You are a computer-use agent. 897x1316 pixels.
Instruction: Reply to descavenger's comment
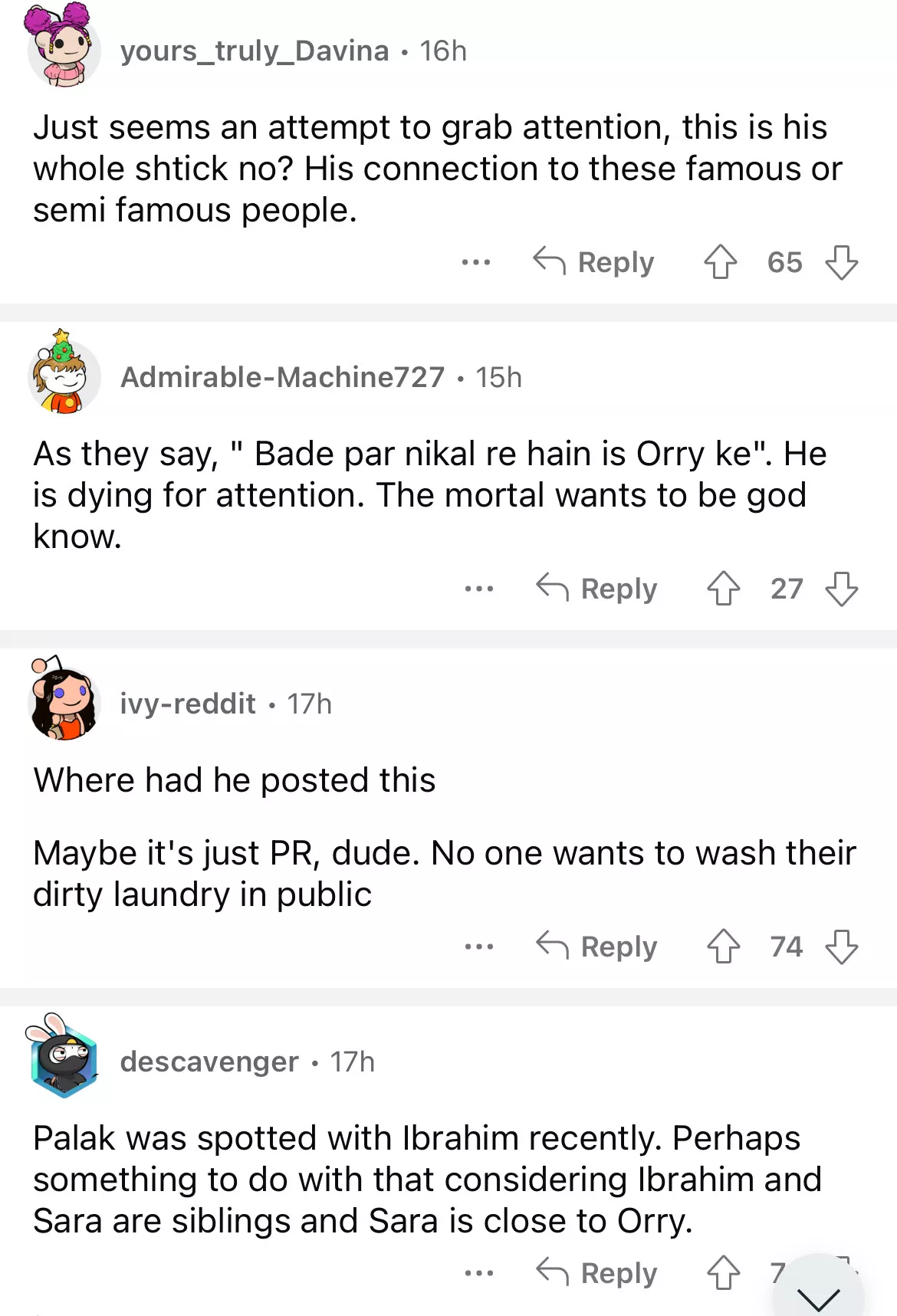[597, 1273]
